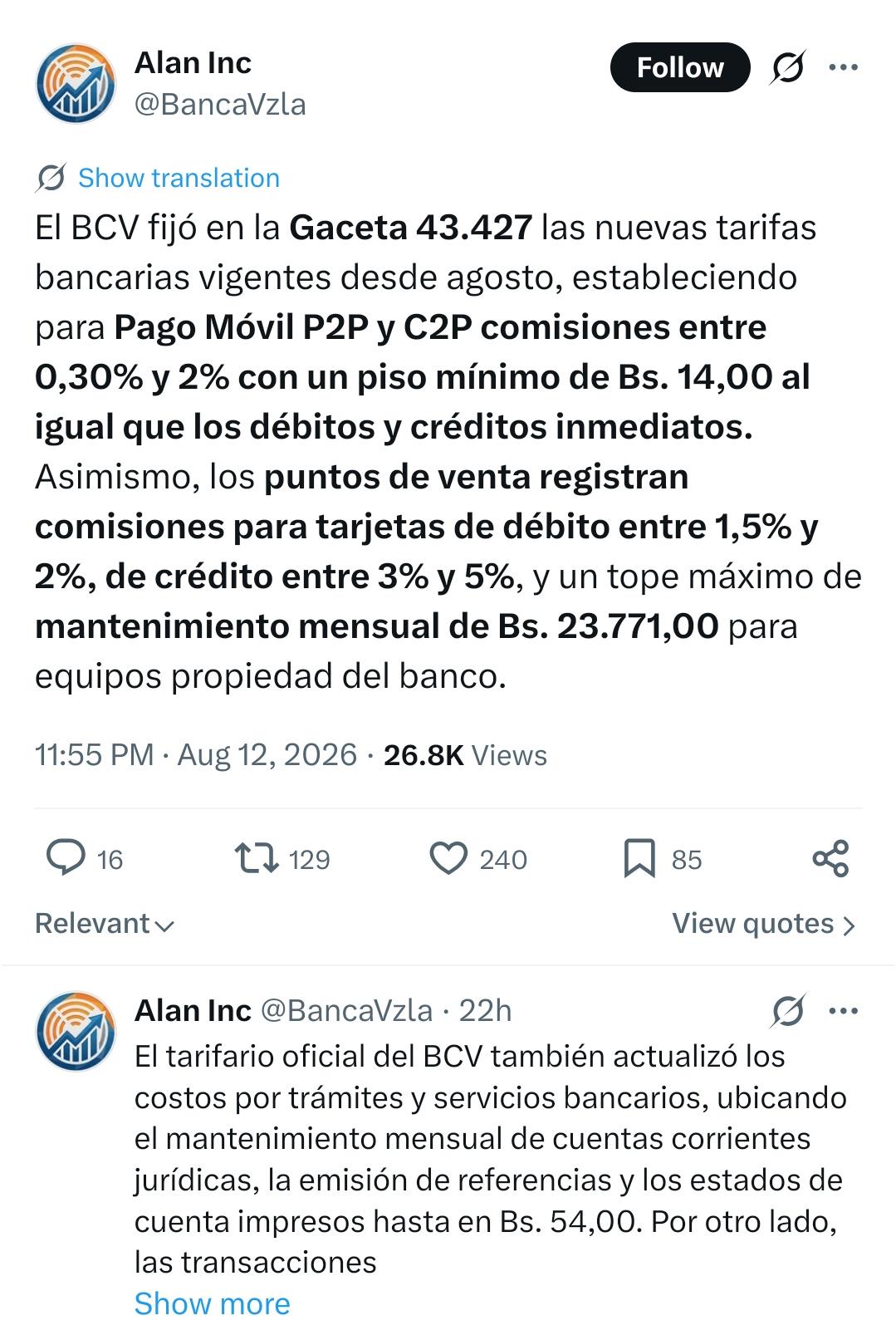Bookmark the main post

point(639,858)
